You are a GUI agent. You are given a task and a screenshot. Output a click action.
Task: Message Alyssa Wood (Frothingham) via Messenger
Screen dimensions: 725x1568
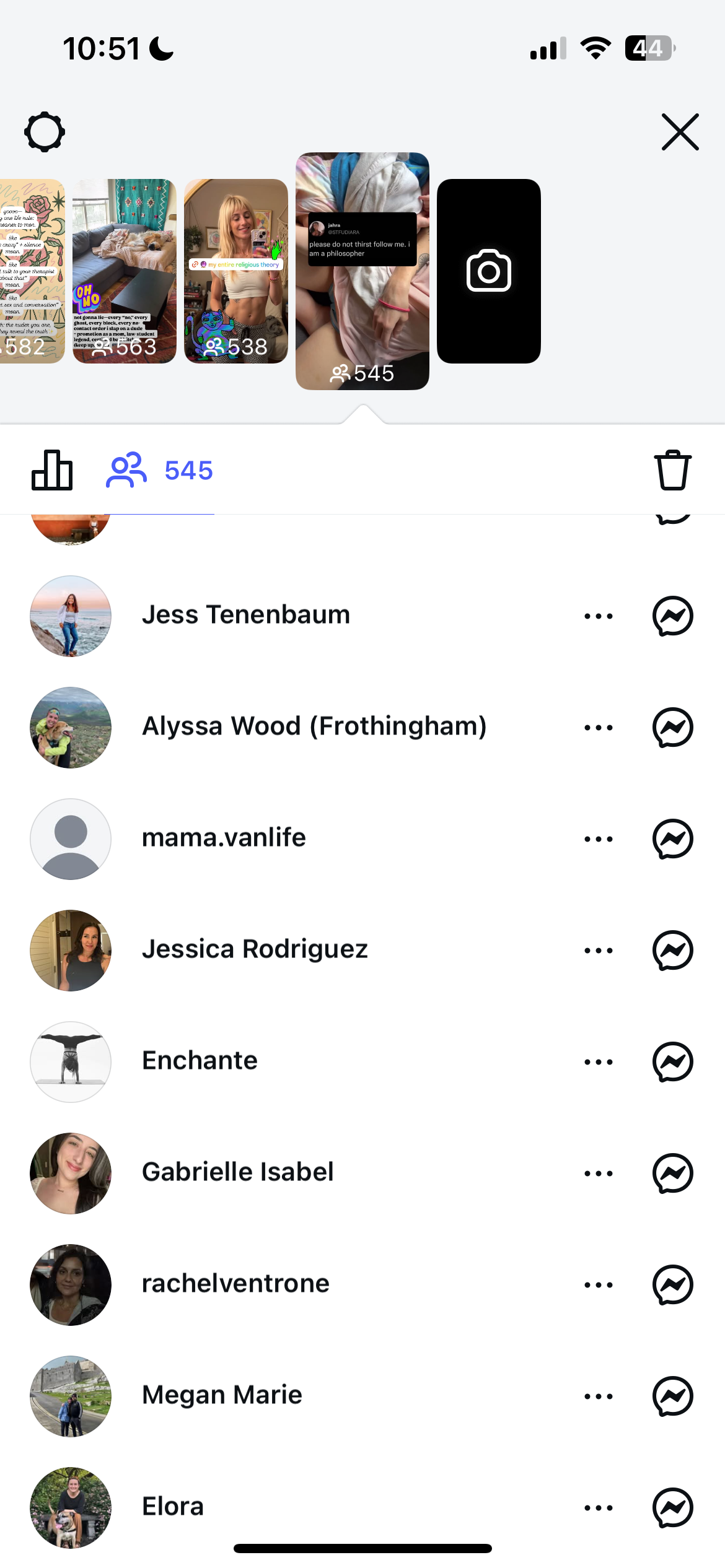(x=672, y=727)
